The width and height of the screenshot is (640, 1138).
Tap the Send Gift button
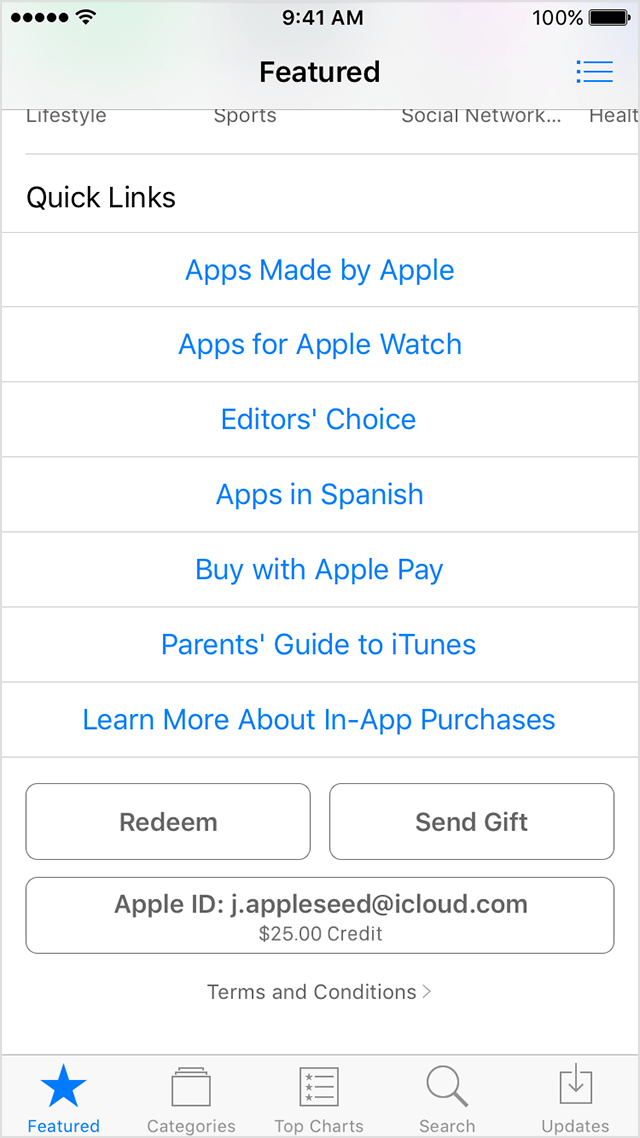(x=472, y=822)
